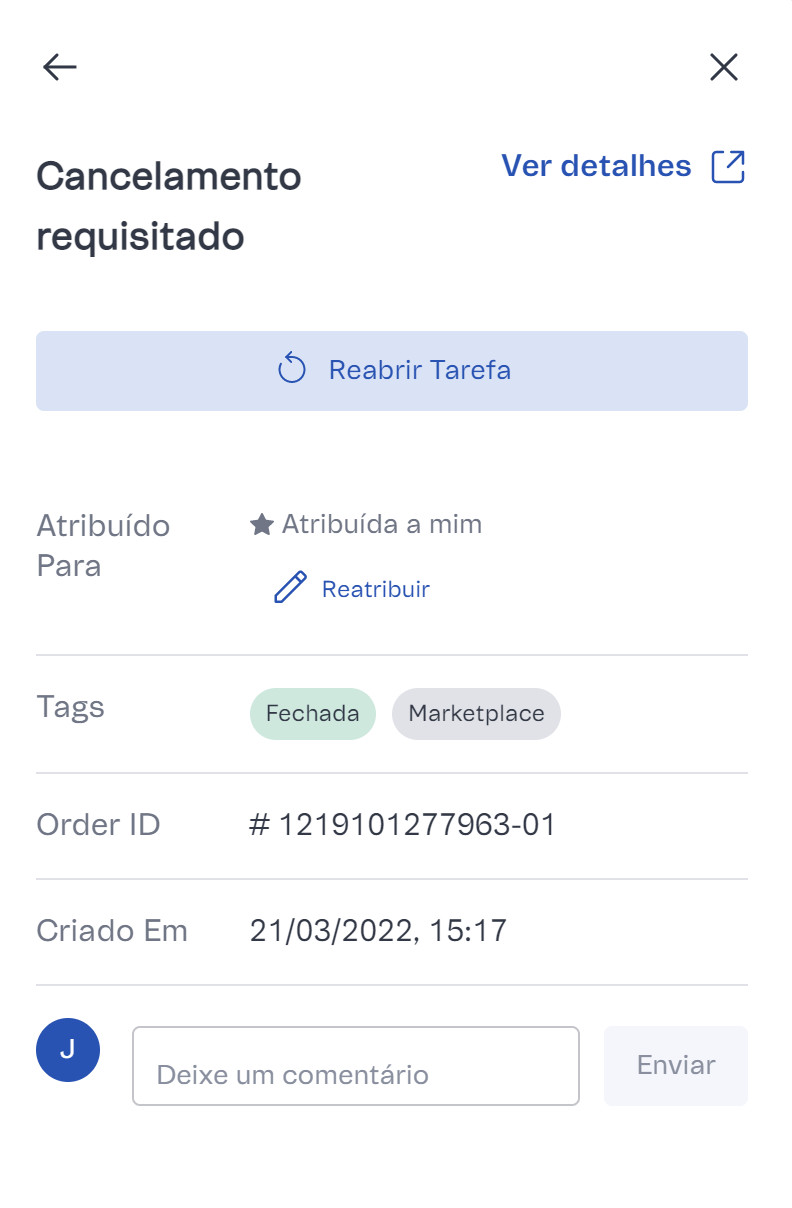The height and width of the screenshot is (1208, 792).
Task: Select the Fechada tag chip
Action: (312, 713)
